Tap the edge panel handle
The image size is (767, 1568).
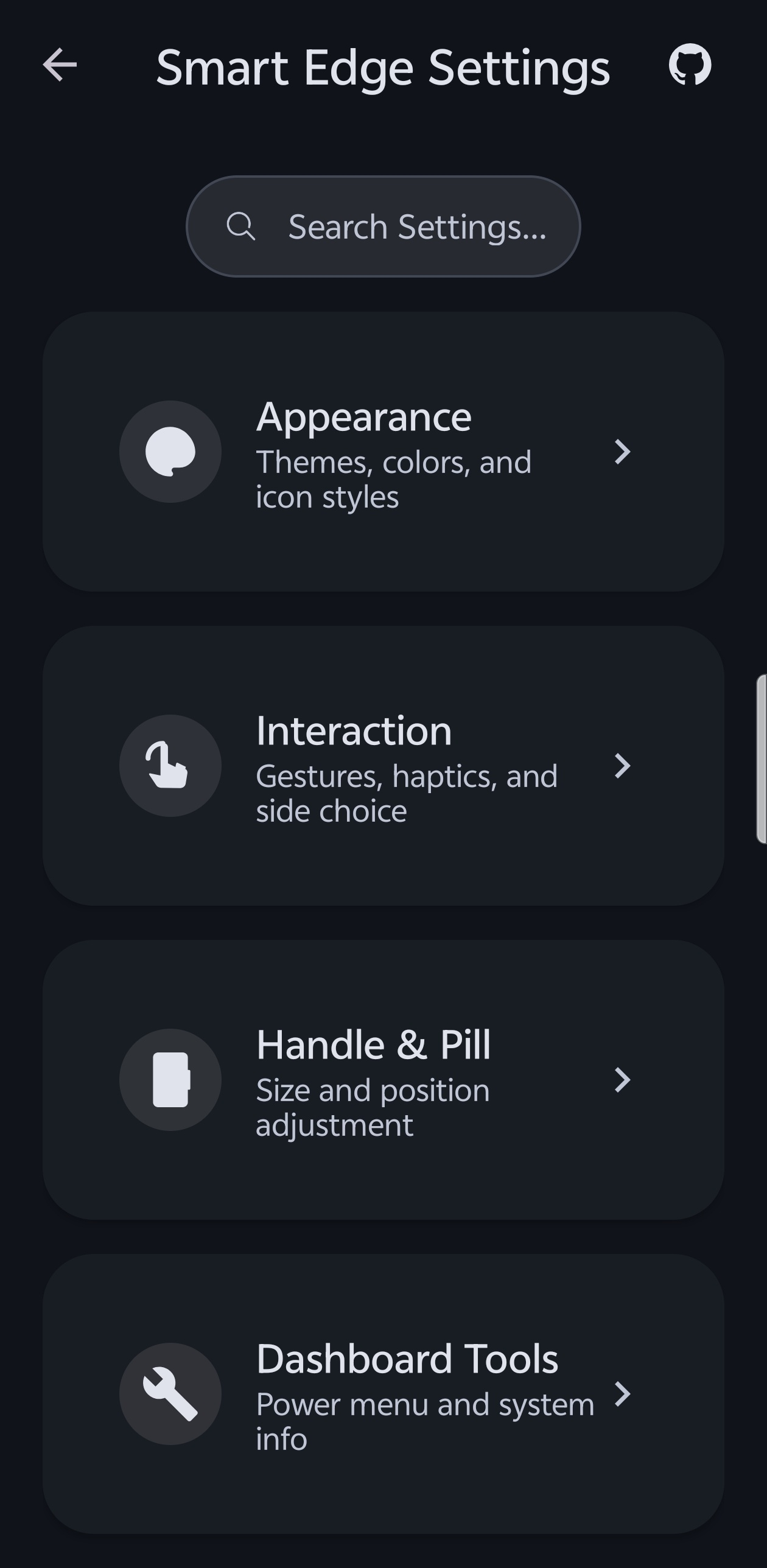(x=761, y=759)
